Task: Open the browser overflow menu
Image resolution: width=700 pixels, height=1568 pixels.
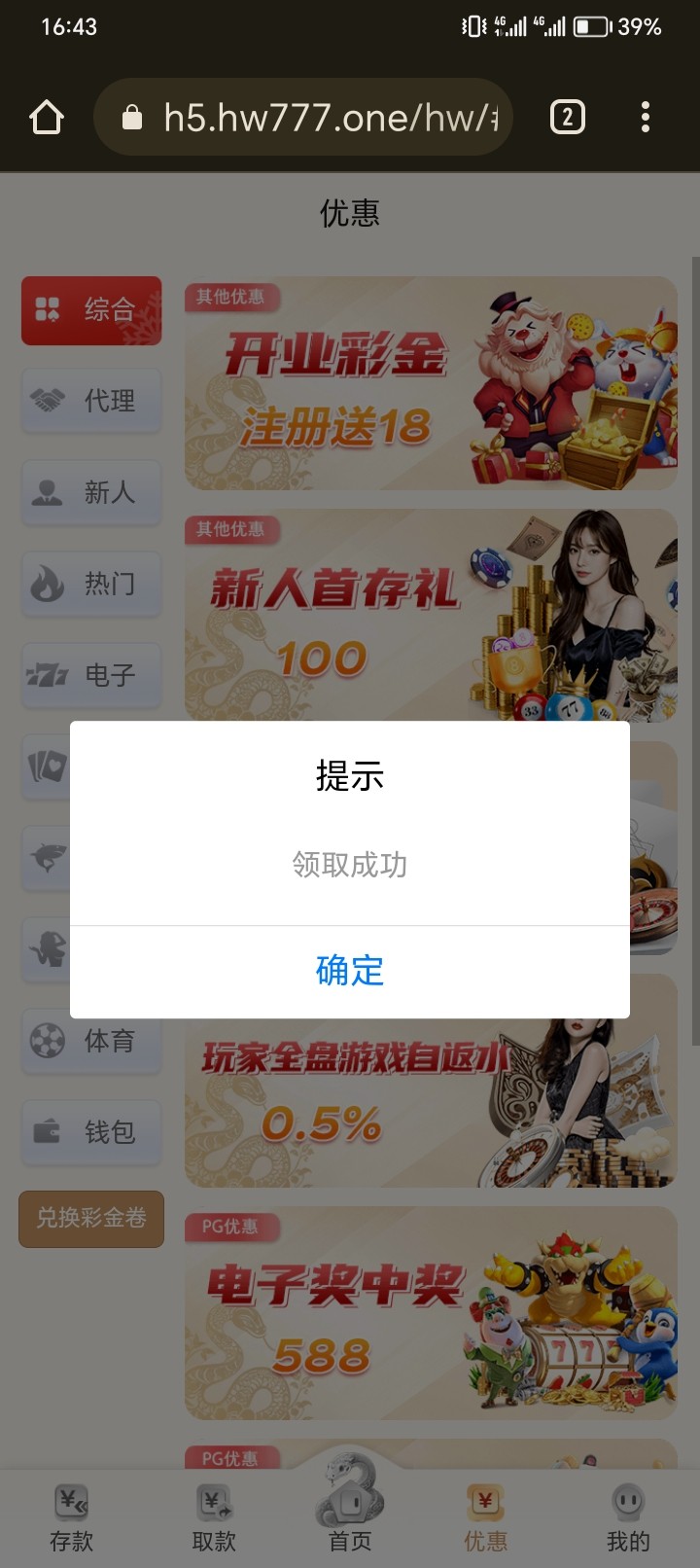Action: click(x=646, y=118)
